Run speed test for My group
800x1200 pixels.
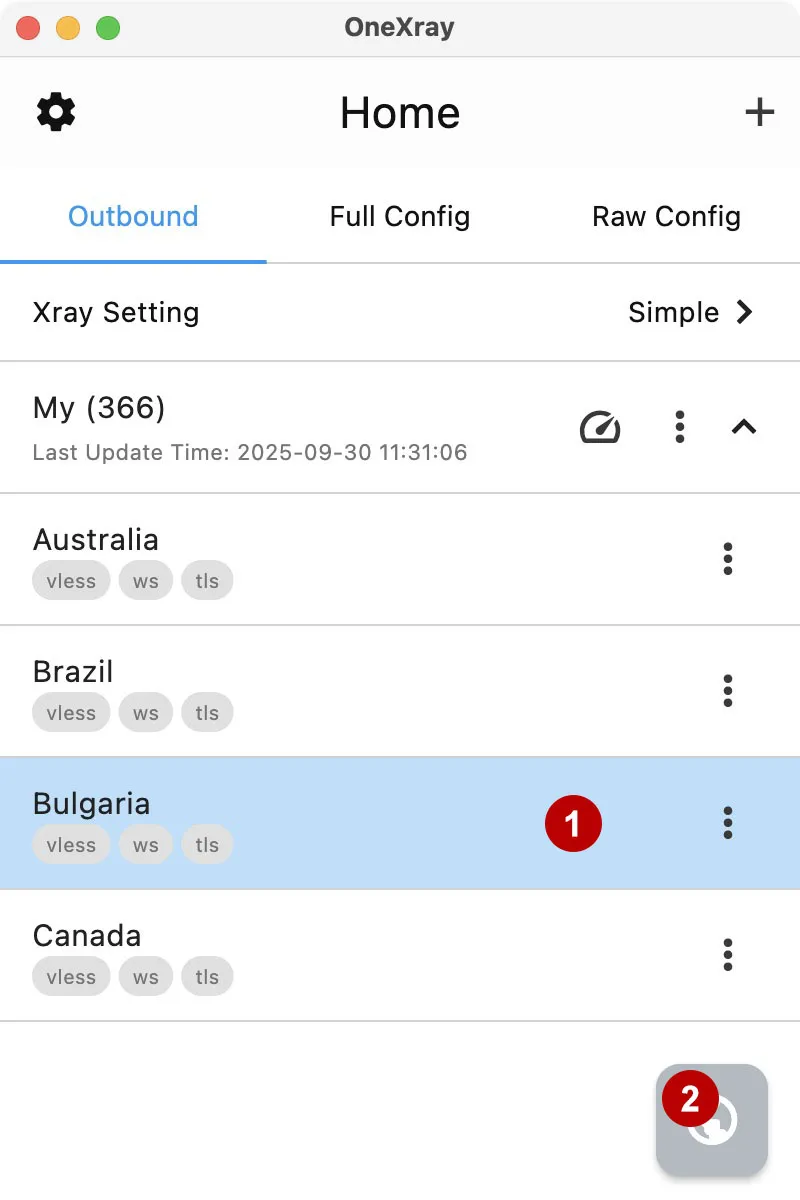click(x=600, y=427)
